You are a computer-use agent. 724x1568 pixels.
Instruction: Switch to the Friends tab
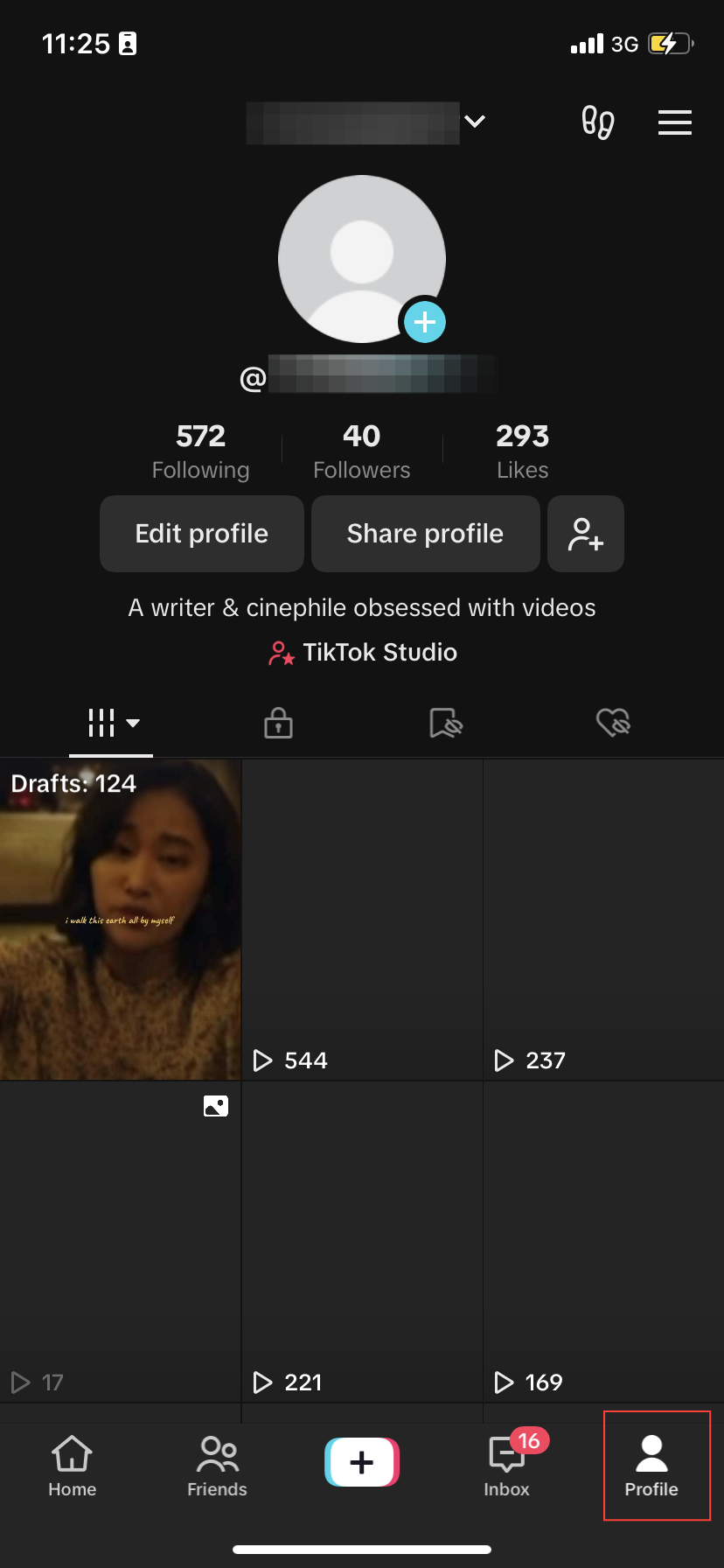click(x=217, y=1466)
